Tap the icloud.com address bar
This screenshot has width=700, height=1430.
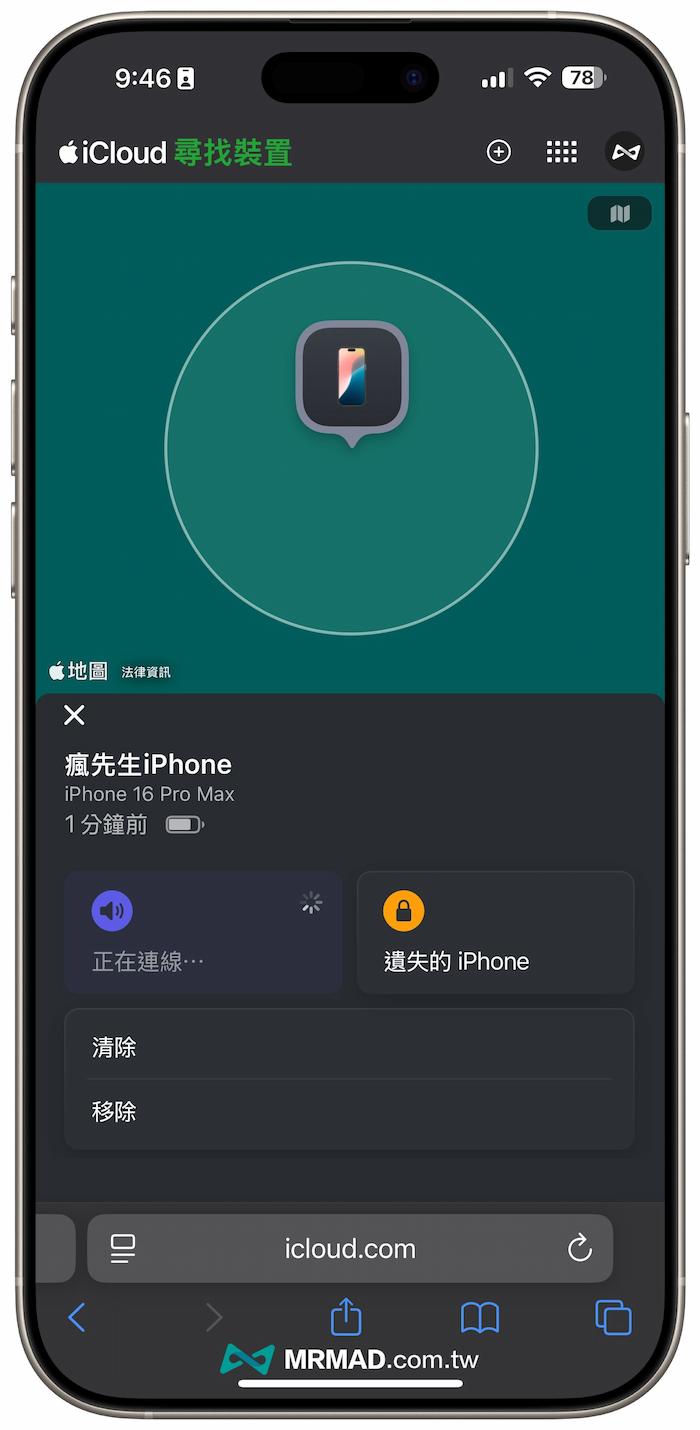point(350,1248)
